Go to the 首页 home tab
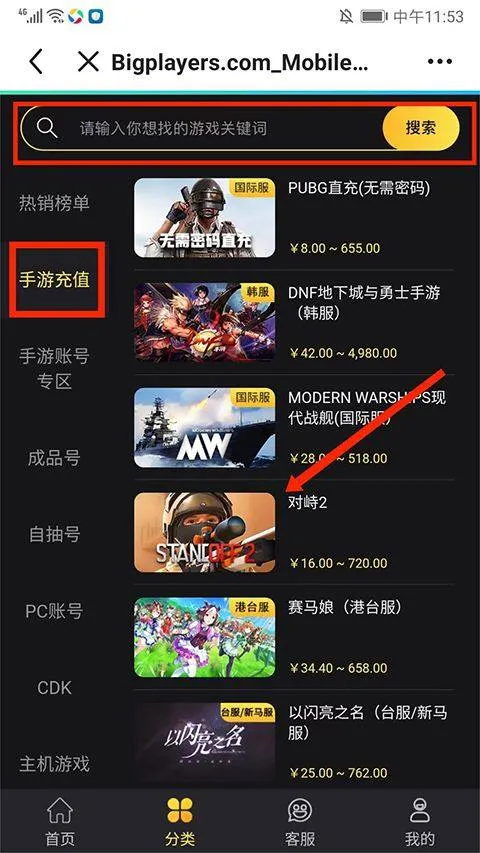The image size is (480, 853). tap(60, 820)
